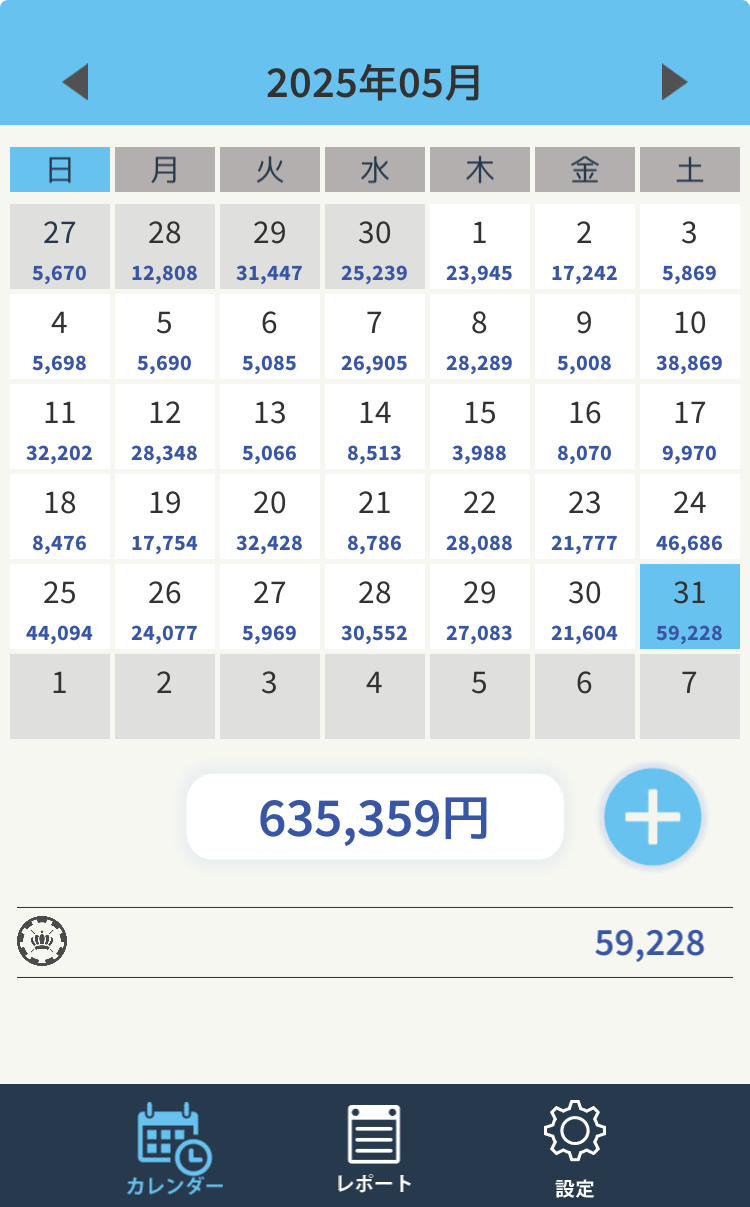
Task: Pick May 20 showing 32,428
Action: pos(270,516)
